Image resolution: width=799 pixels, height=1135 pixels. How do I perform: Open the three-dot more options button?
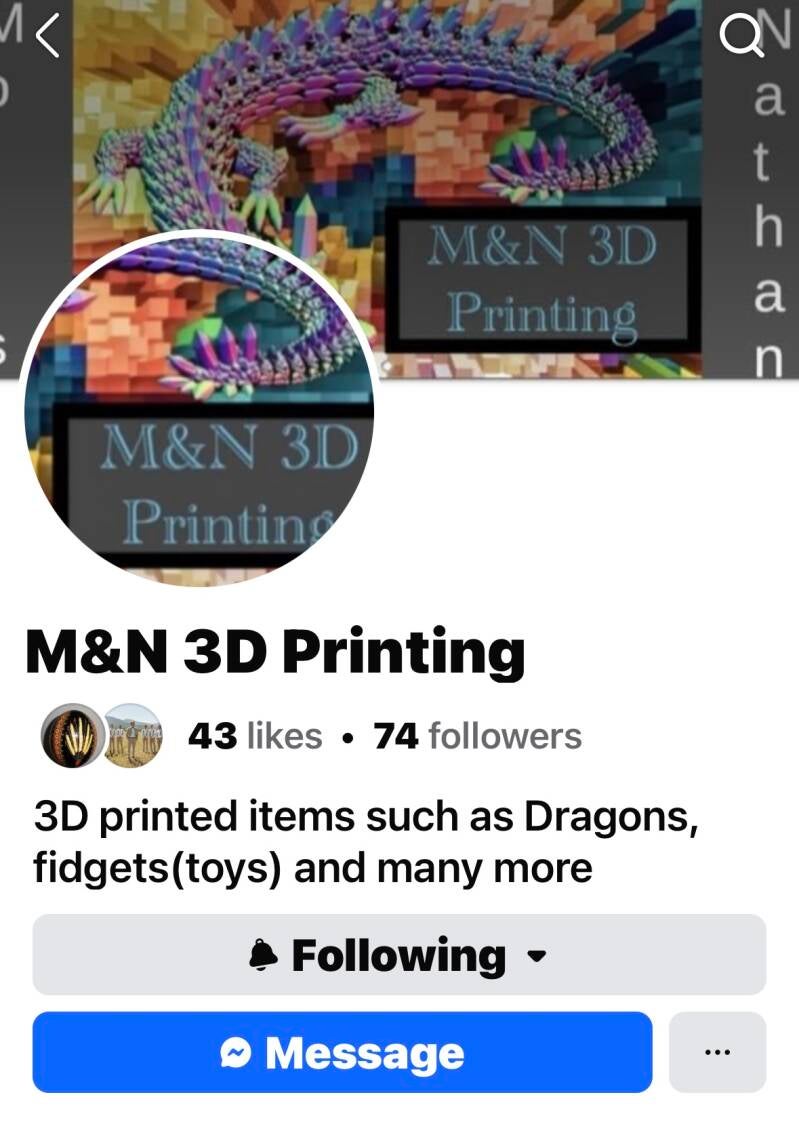tap(717, 1052)
